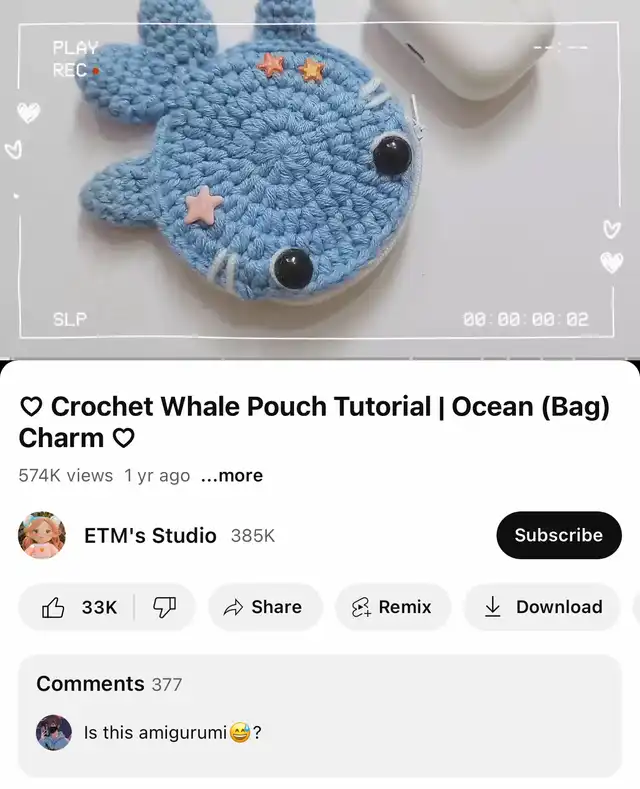The image size is (640, 789).
Task: Subscribe to ETM's Studio
Action: [558, 535]
